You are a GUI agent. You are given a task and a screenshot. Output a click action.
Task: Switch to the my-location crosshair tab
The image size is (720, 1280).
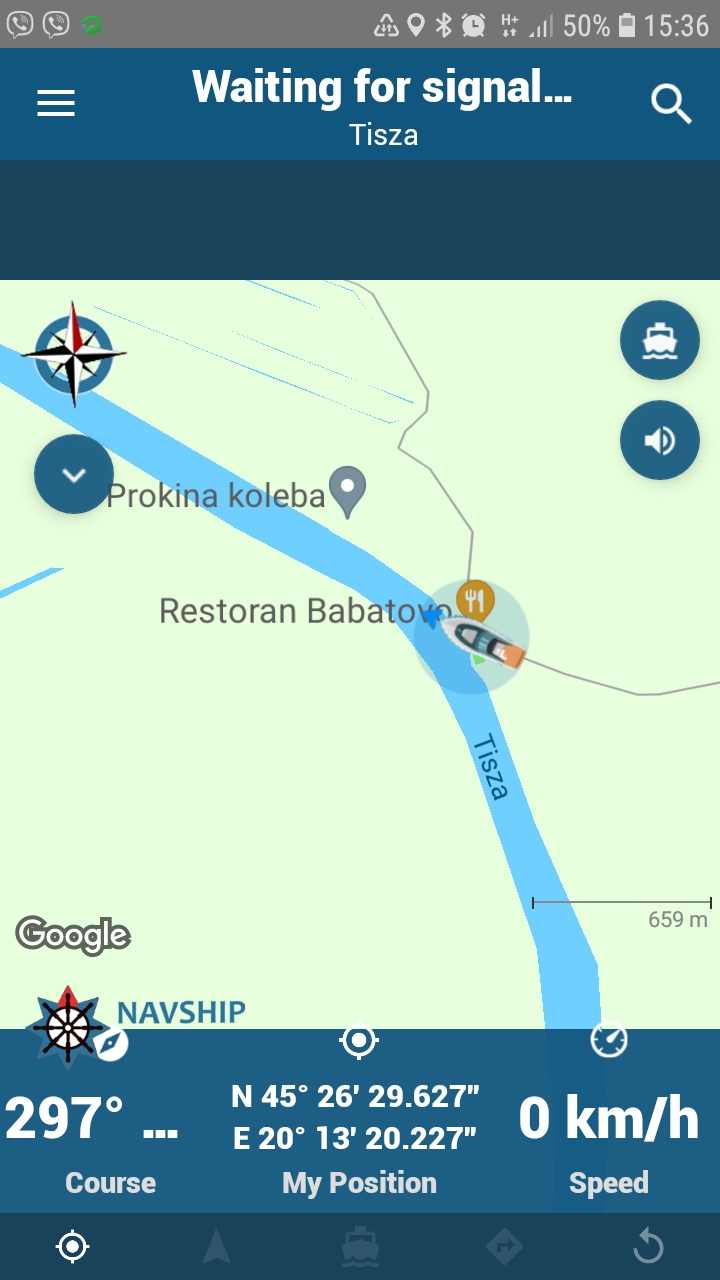72,1246
